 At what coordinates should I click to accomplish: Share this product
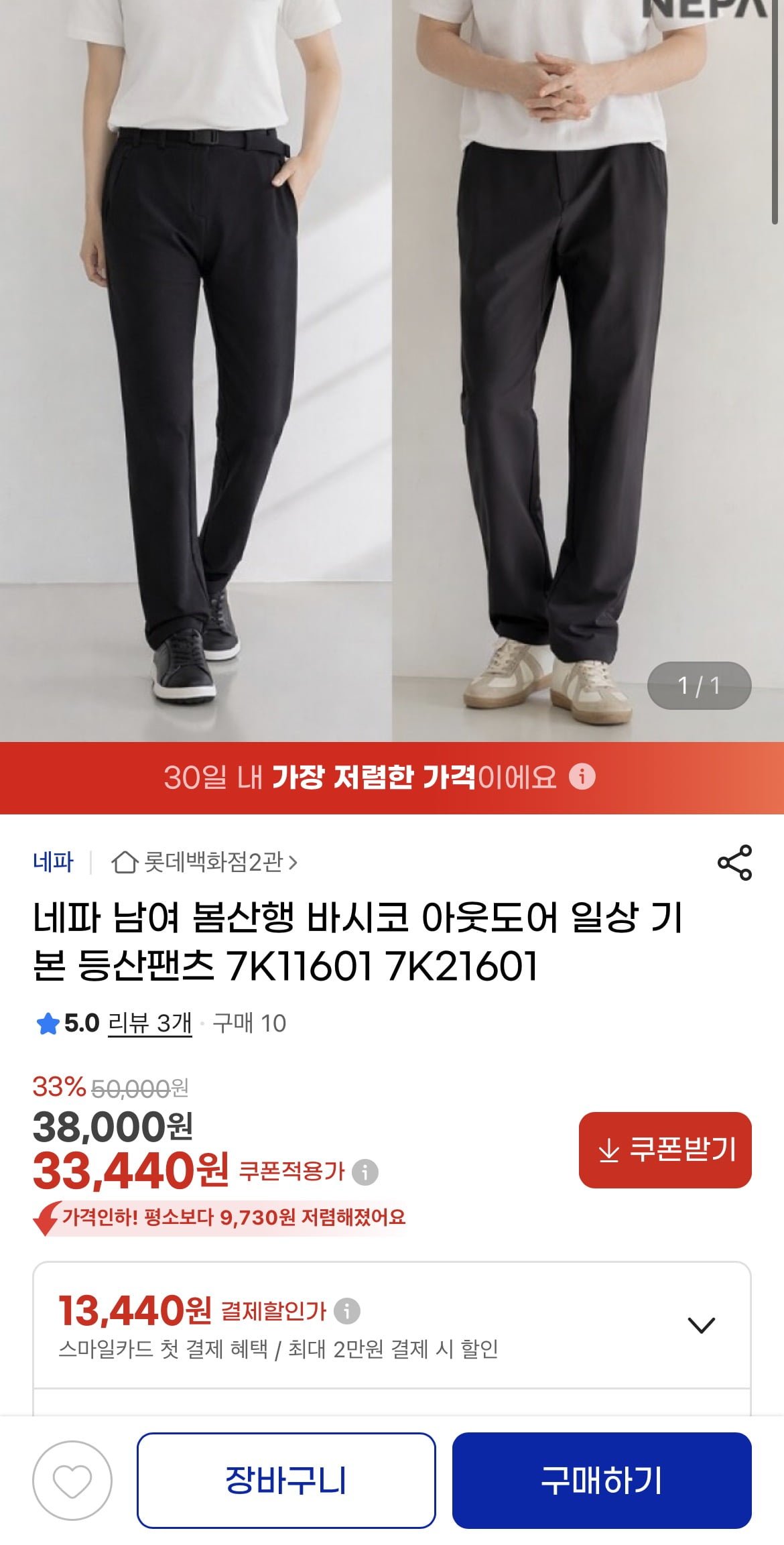pos(734,863)
